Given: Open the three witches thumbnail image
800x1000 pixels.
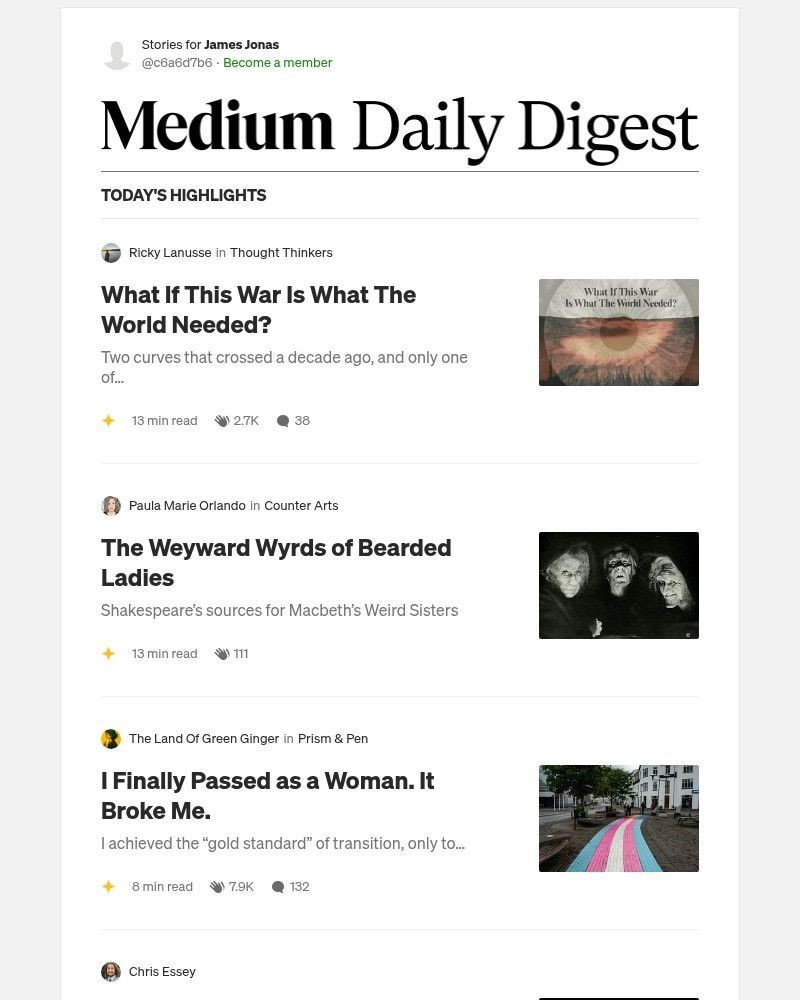Looking at the screenshot, I should click(x=618, y=585).
